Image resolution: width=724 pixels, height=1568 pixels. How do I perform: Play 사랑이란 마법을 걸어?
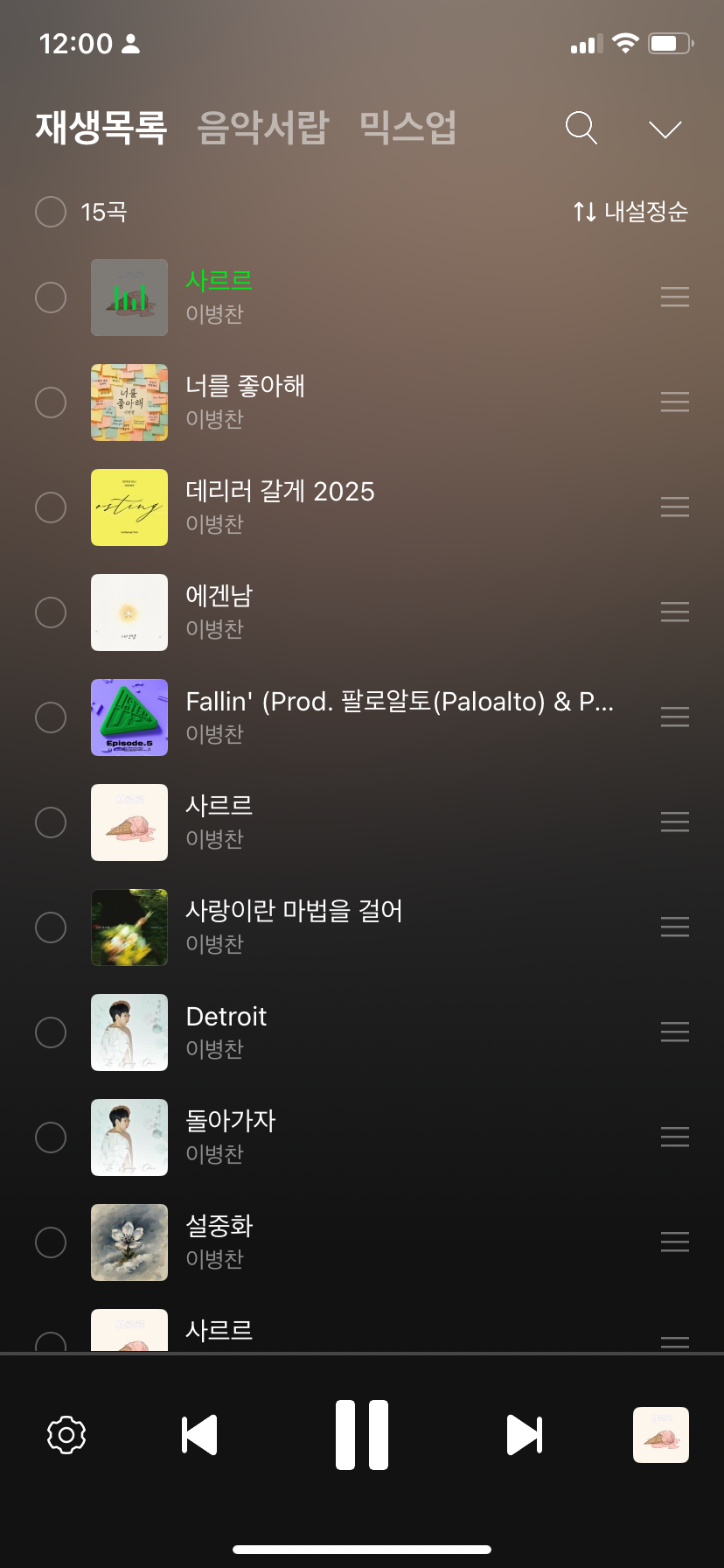tap(294, 912)
